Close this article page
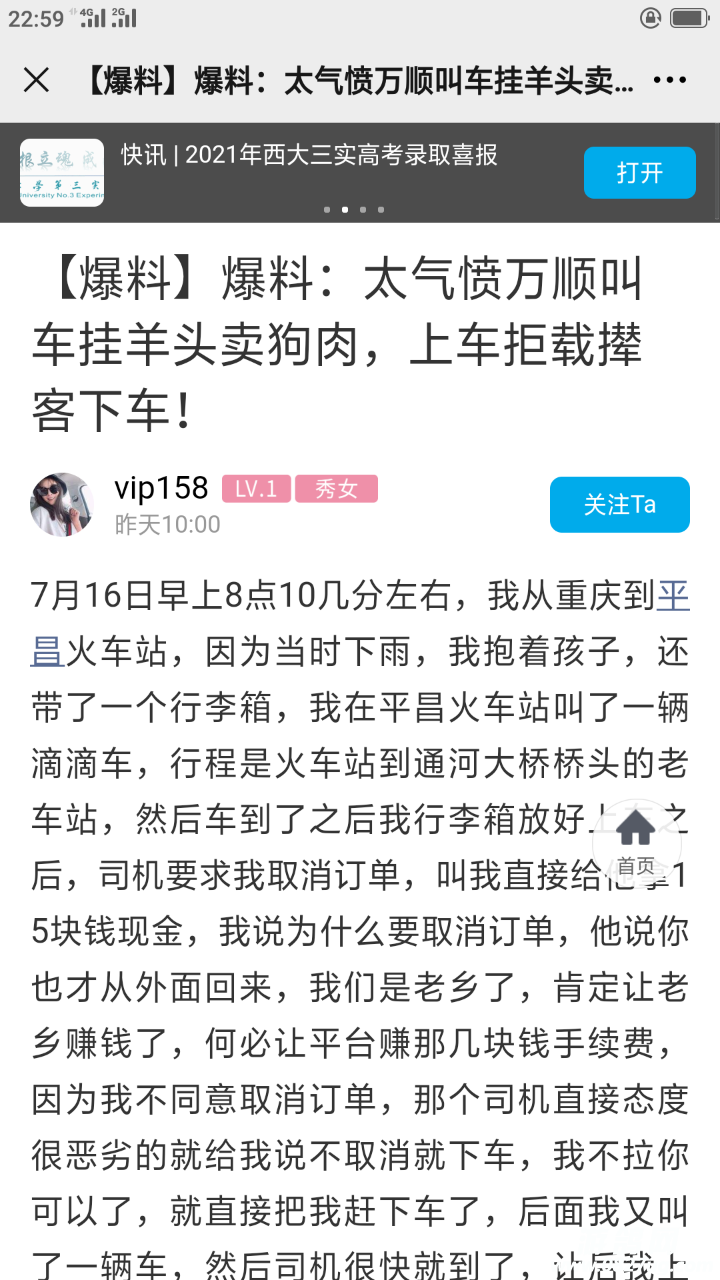This screenshot has height=1280, width=720. tap(36, 81)
